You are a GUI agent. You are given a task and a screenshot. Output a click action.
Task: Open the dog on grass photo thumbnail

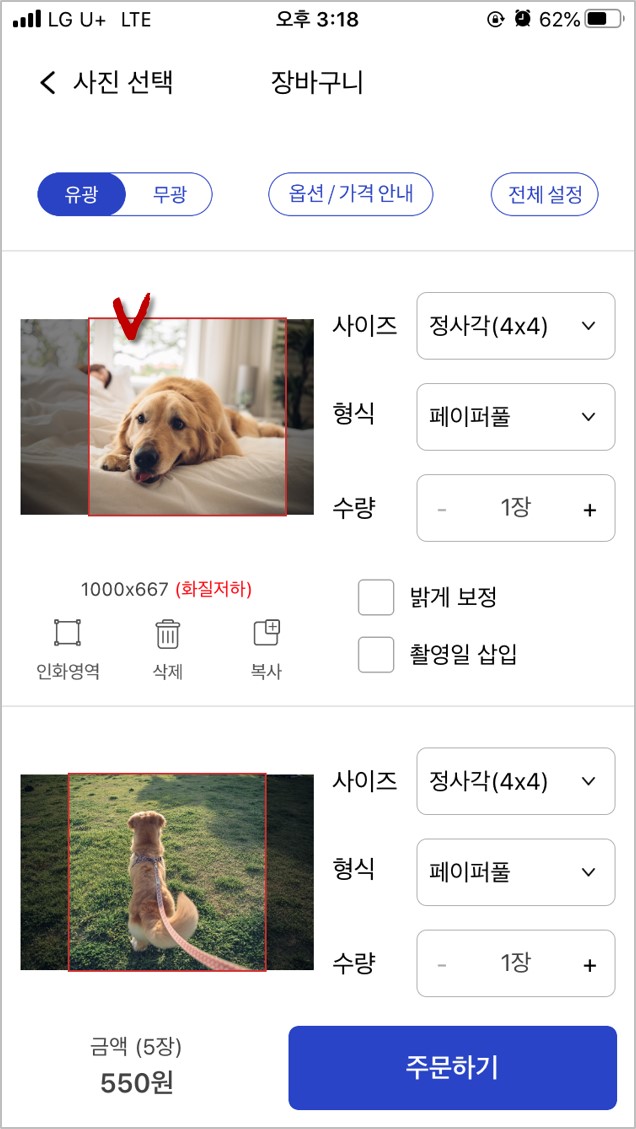[x=167, y=872]
